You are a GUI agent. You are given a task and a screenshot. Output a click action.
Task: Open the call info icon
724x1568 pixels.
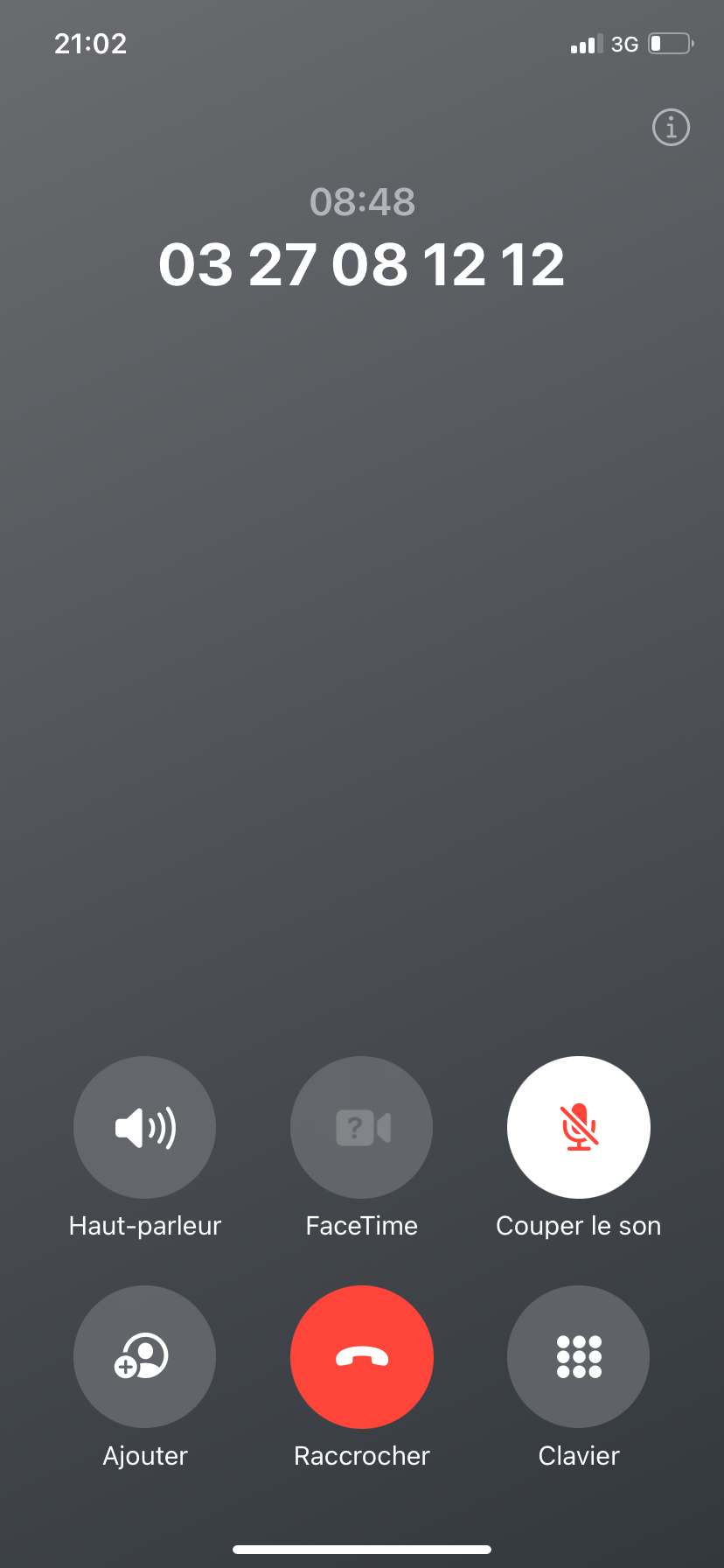coord(671,128)
